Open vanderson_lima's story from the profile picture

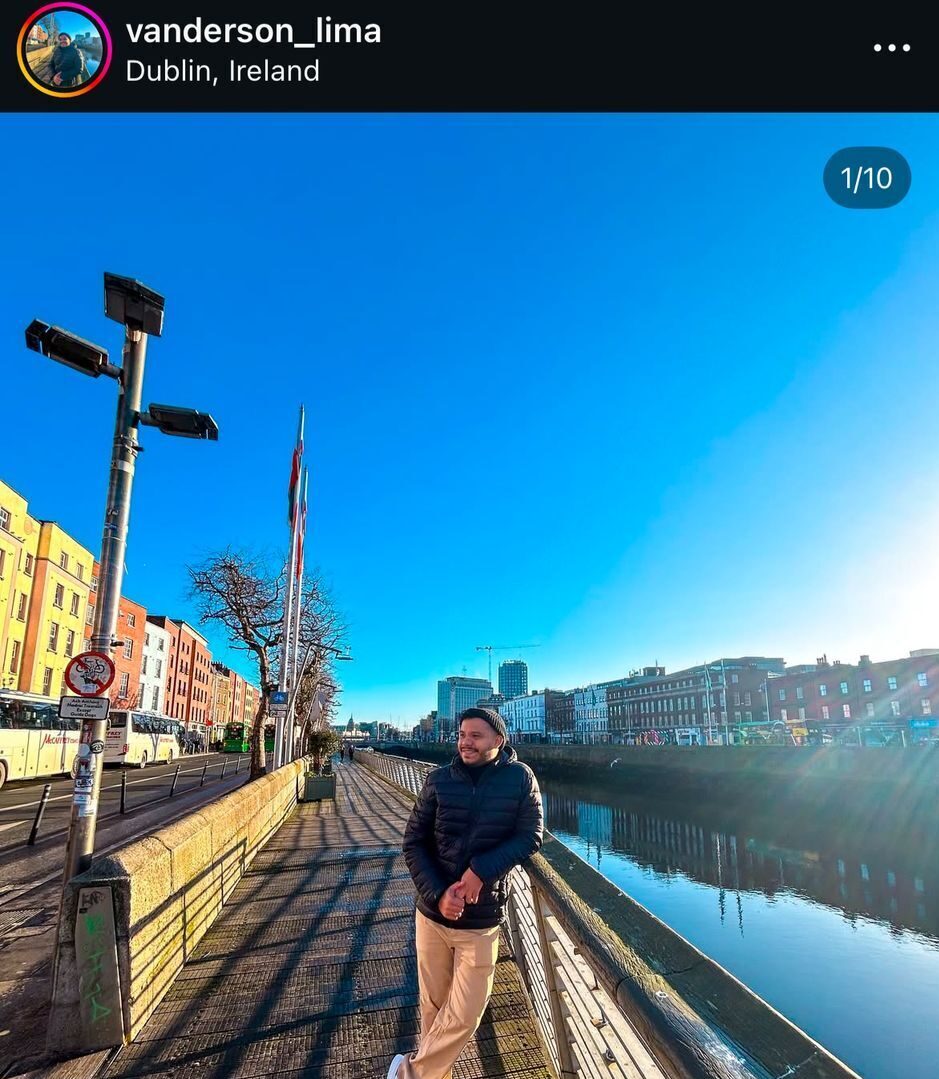64,49
